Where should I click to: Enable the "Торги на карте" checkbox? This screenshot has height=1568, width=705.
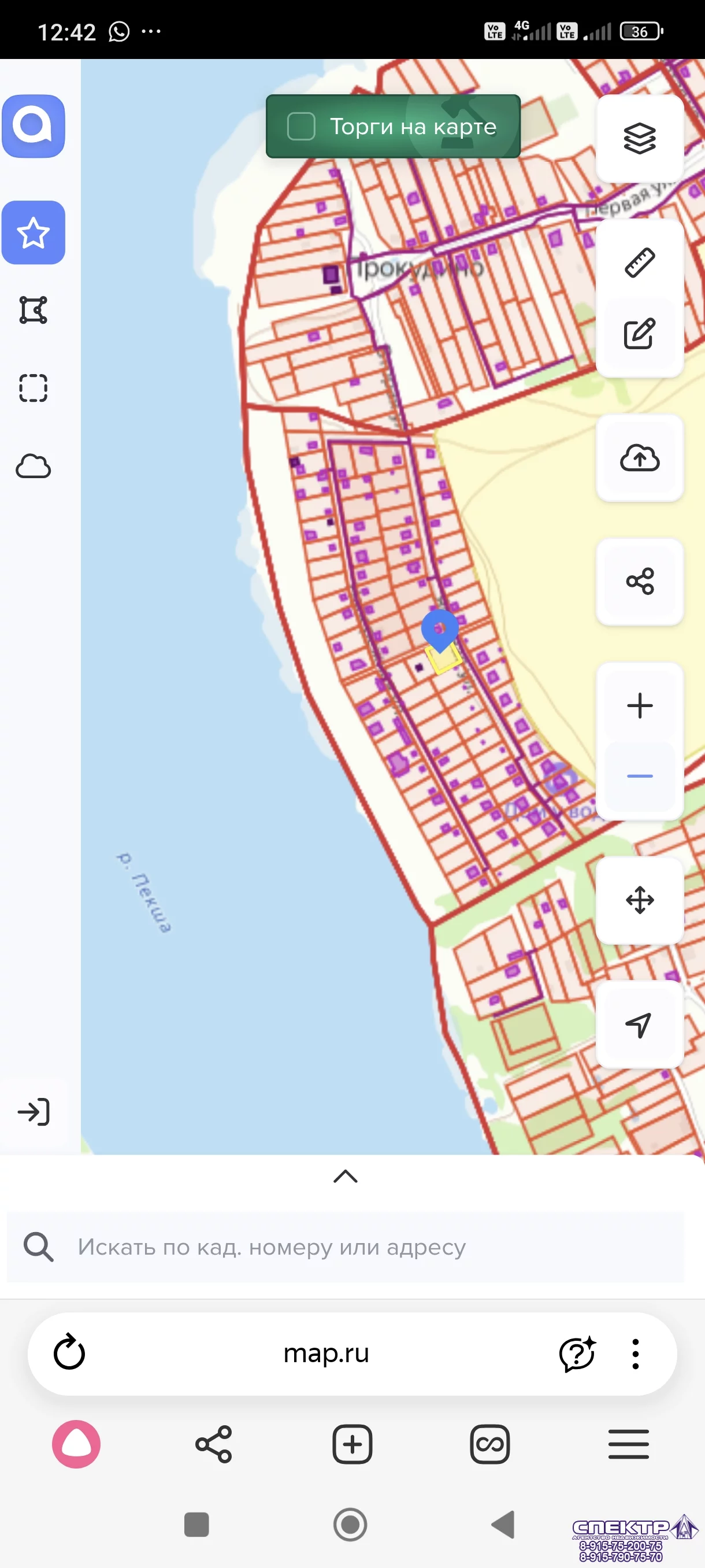(x=300, y=127)
